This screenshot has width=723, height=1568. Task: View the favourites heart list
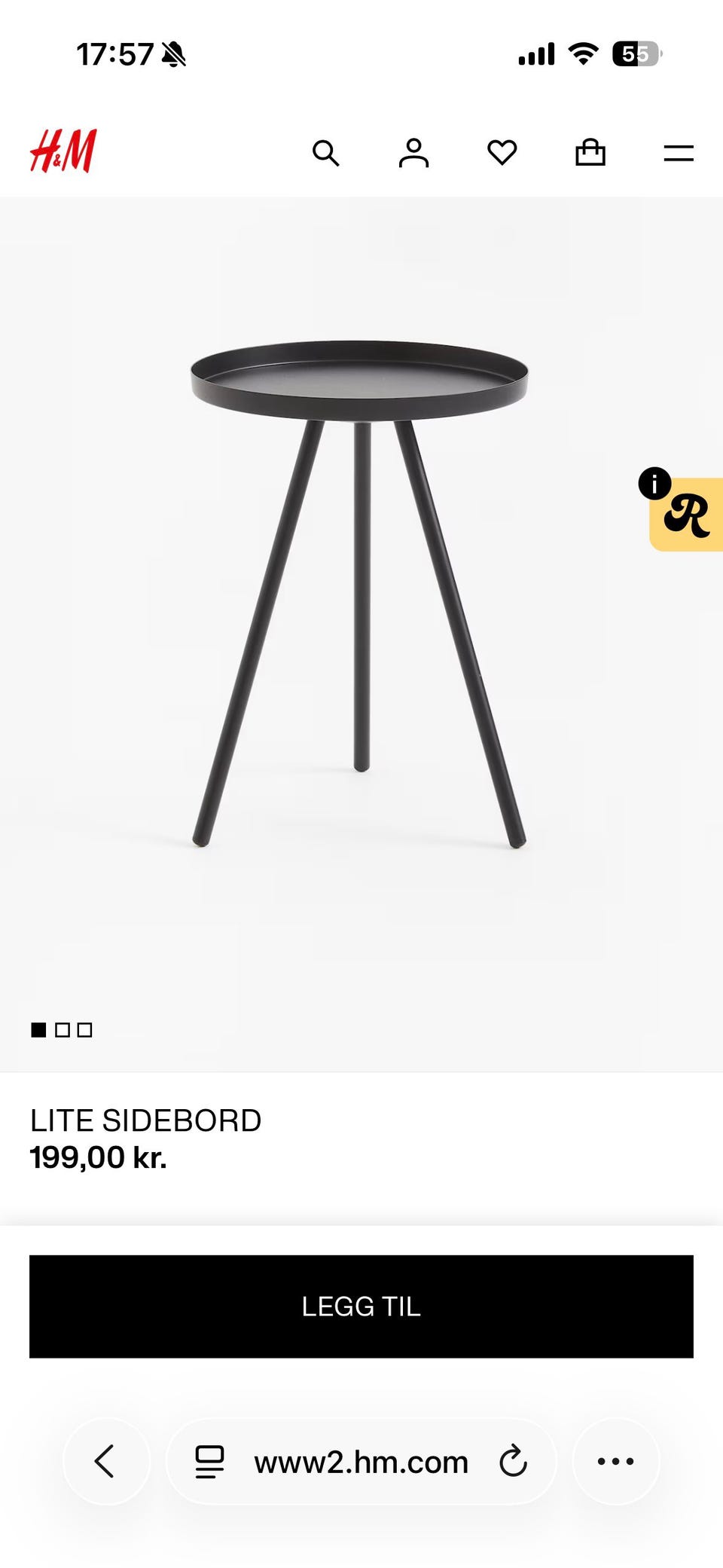[x=502, y=153]
